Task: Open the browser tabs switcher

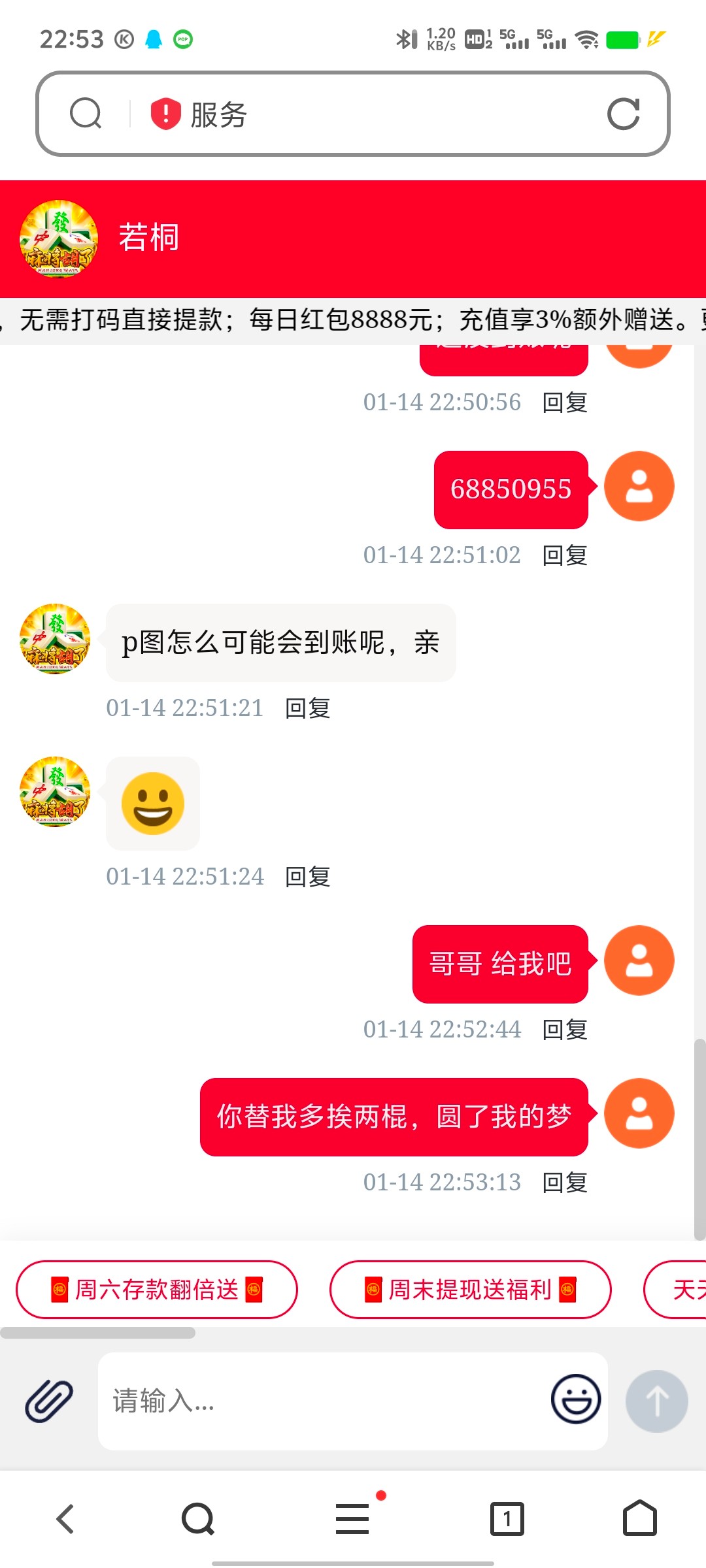Action: (x=507, y=1519)
